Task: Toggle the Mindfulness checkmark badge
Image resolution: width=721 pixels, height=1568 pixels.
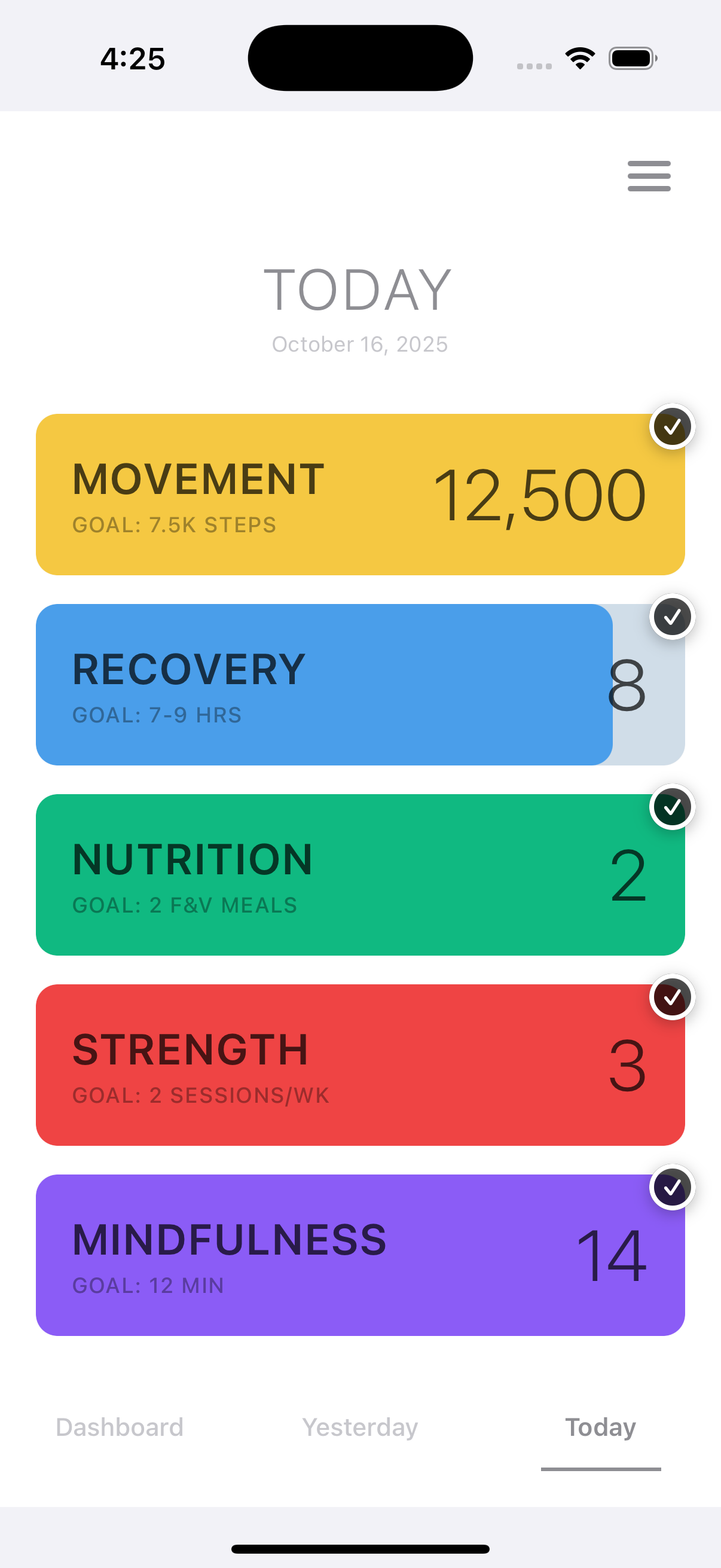Action: [672, 1187]
